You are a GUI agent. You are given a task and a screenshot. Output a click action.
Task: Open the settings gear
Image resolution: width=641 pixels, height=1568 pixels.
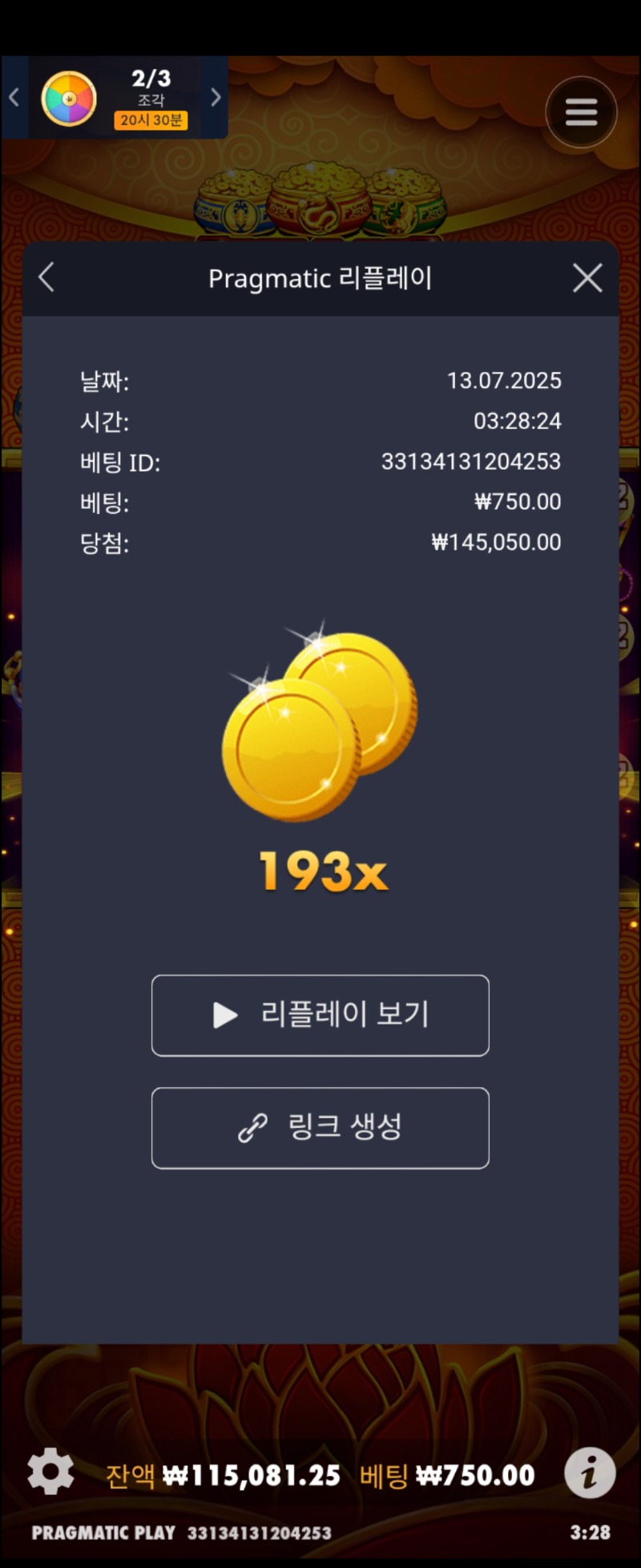click(x=50, y=1471)
